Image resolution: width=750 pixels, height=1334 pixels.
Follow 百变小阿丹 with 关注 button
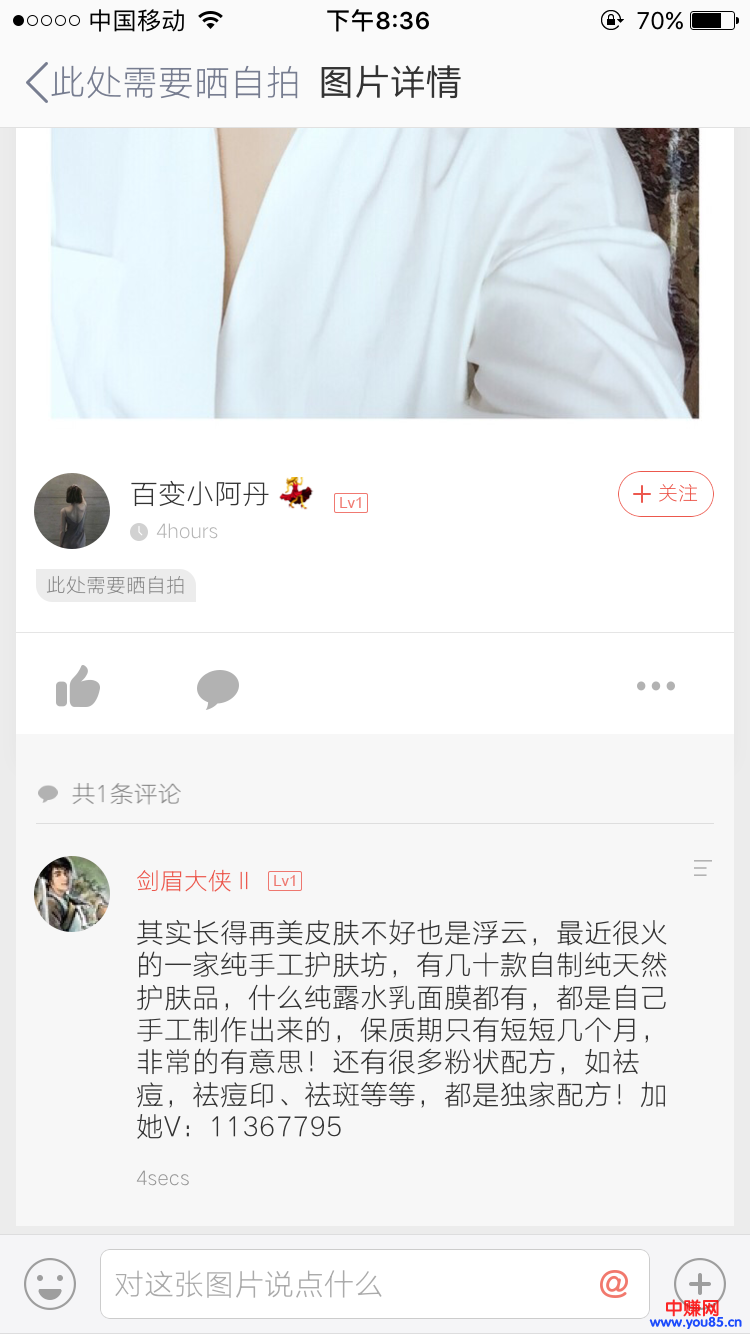pos(665,494)
